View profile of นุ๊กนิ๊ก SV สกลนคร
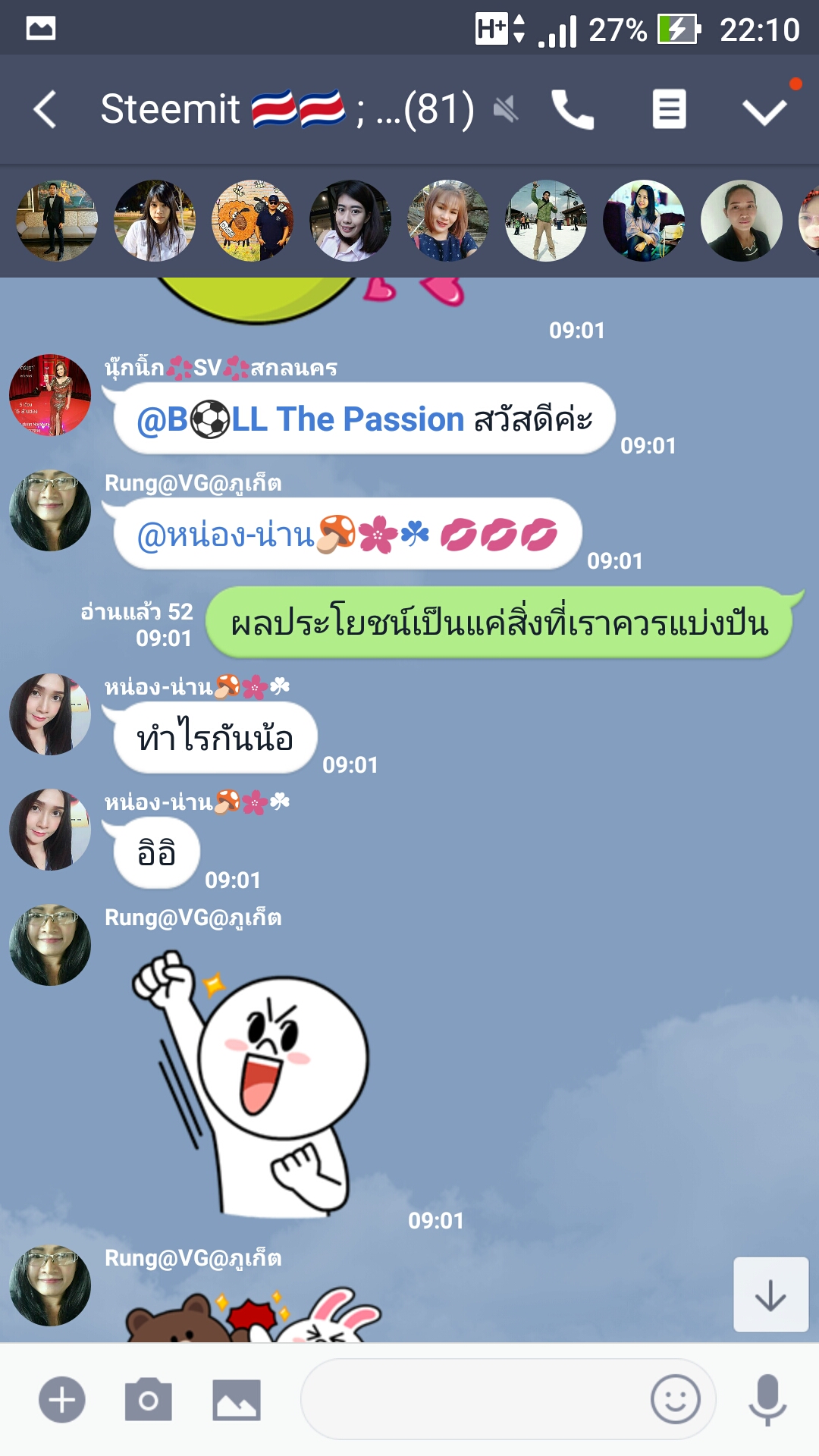 (50, 395)
